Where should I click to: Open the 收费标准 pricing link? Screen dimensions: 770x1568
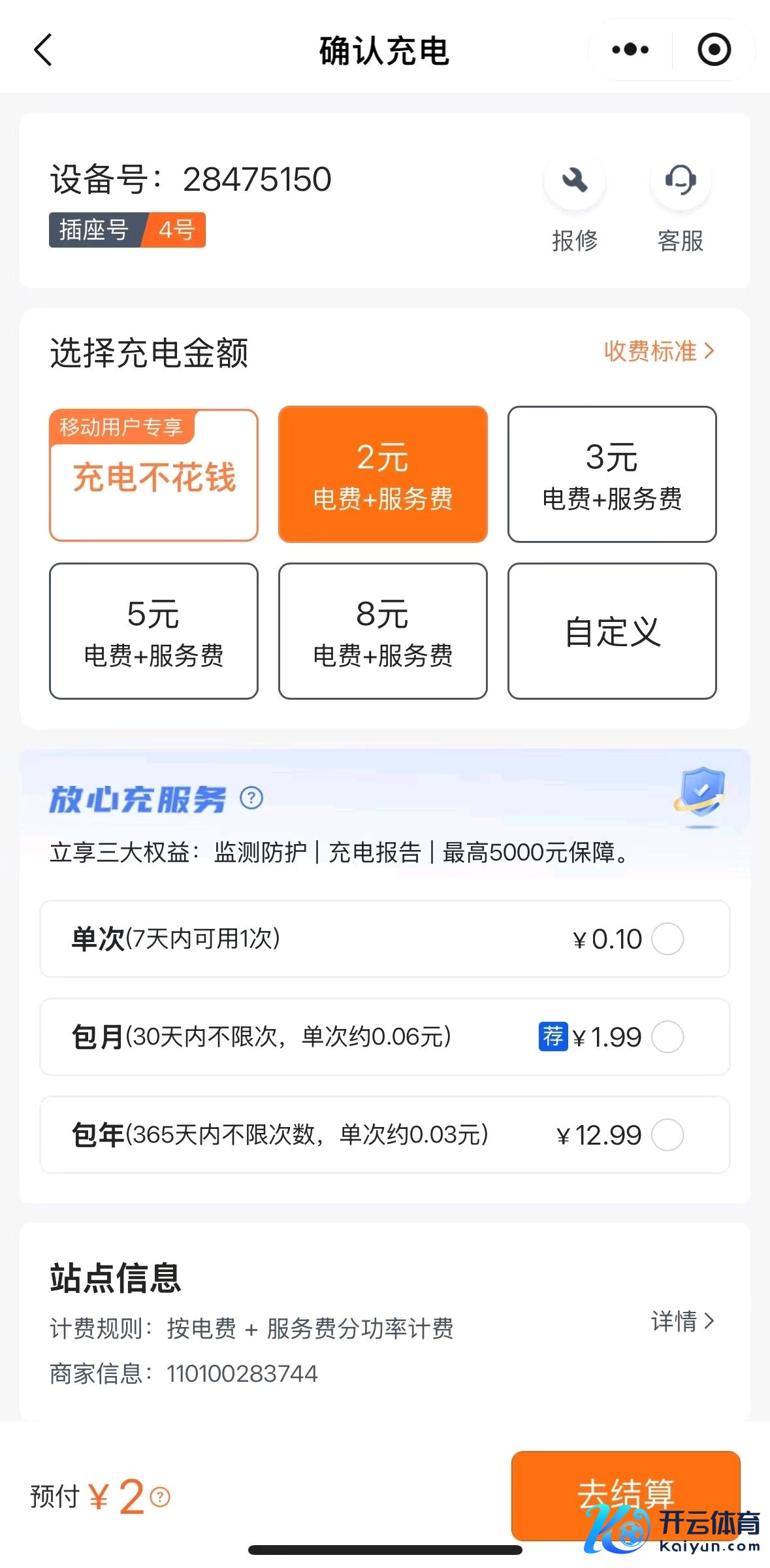(x=658, y=351)
